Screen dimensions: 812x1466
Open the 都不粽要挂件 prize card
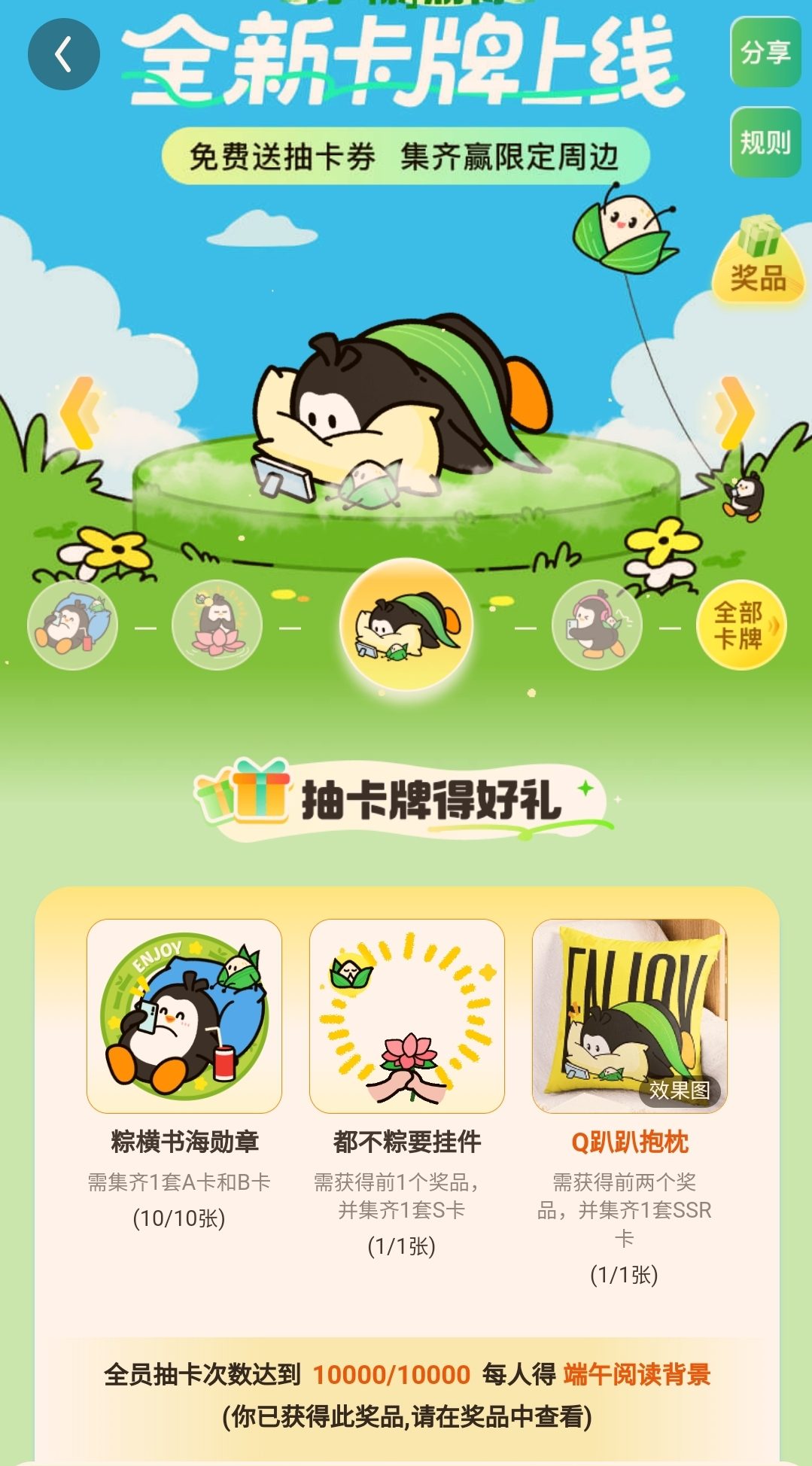point(407,1016)
